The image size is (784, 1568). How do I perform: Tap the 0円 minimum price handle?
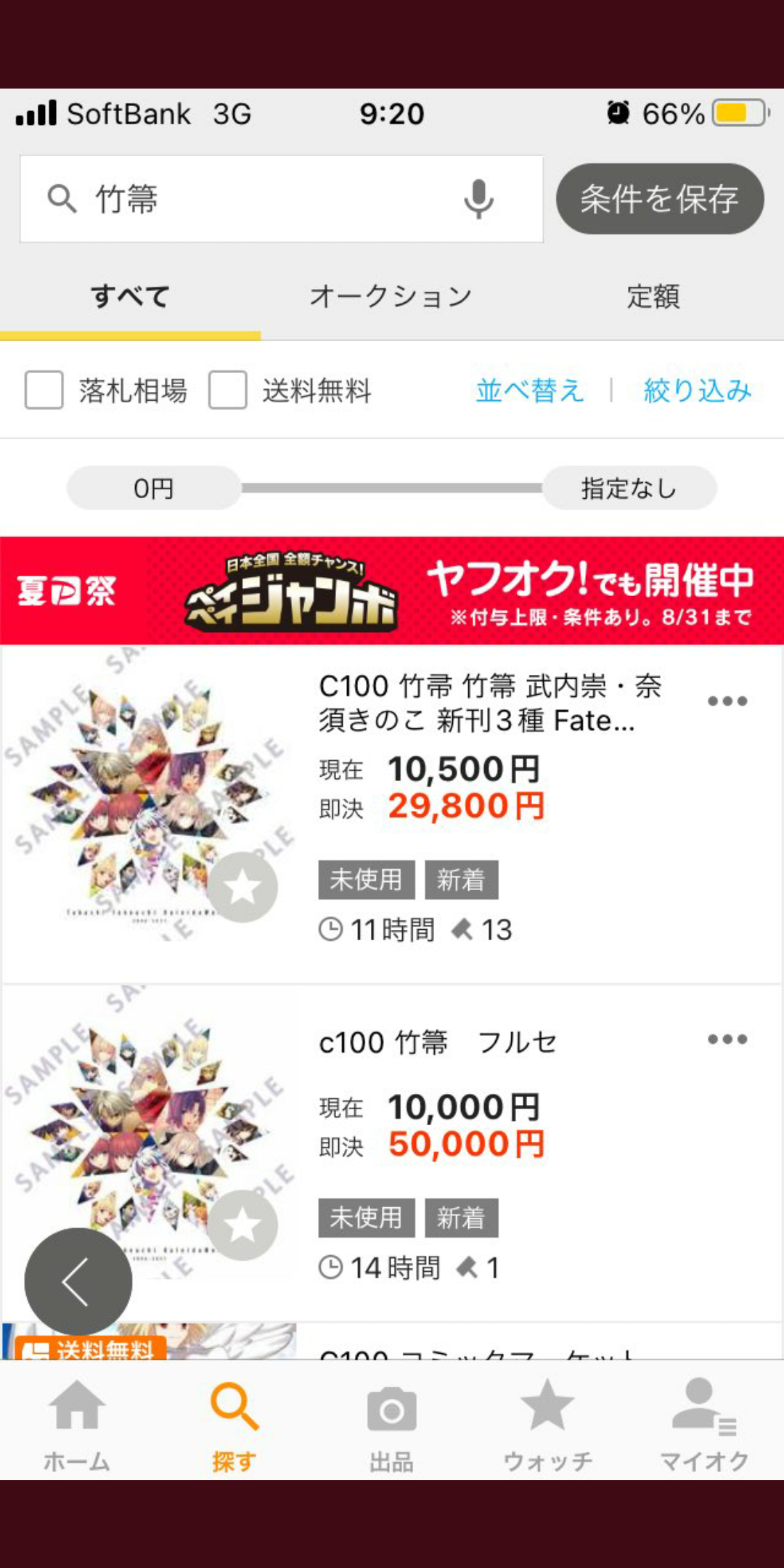154,488
